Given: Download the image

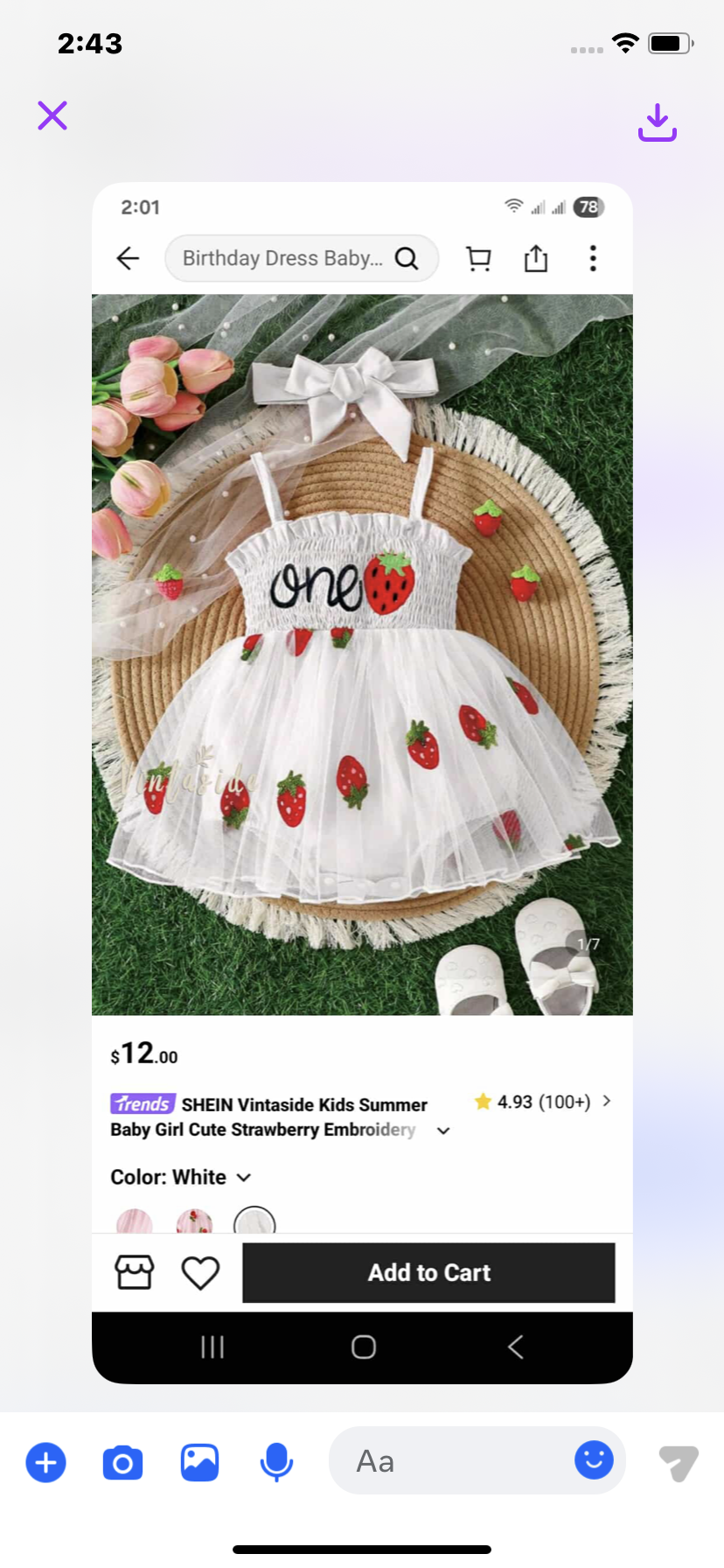Looking at the screenshot, I should 657,122.
